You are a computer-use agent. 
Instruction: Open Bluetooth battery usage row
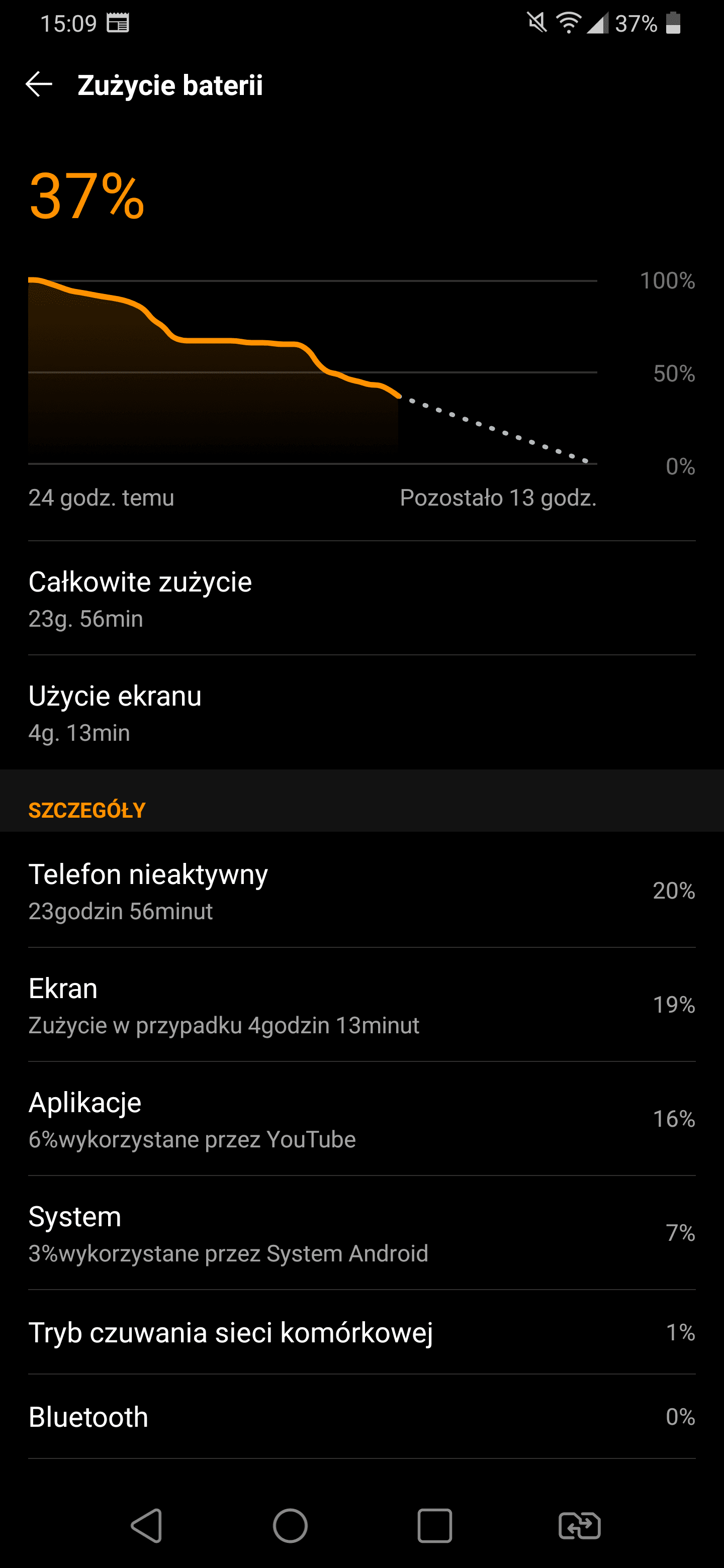click(x=361, y=1416)
